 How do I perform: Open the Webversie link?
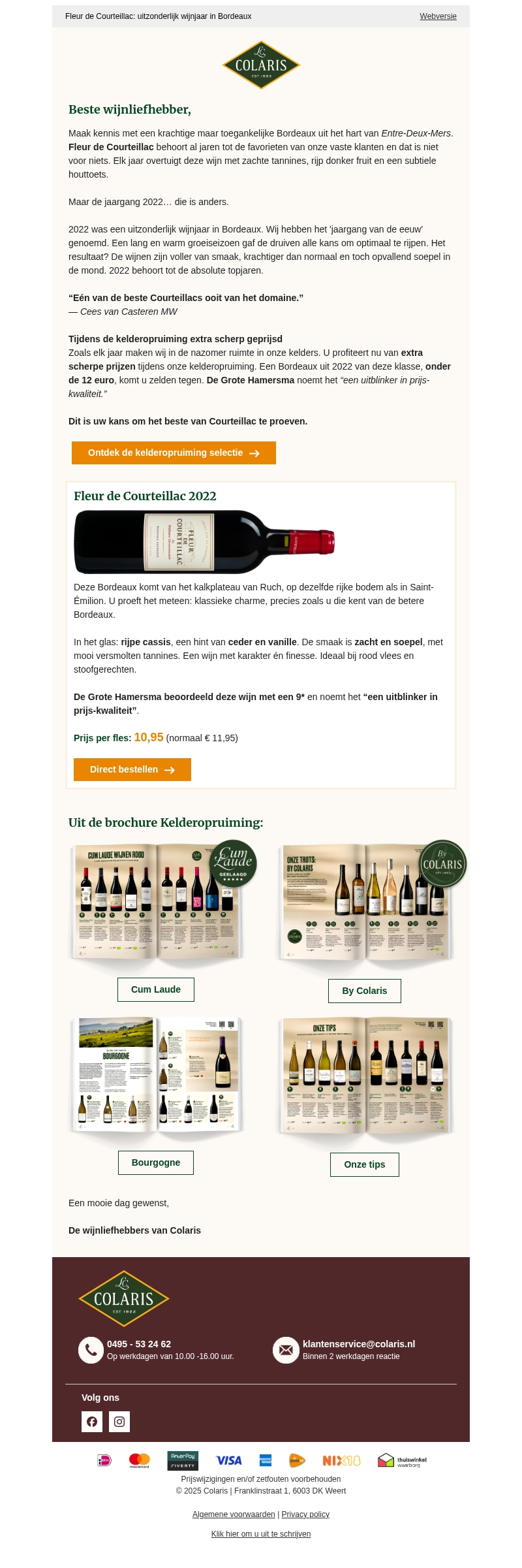438,16
